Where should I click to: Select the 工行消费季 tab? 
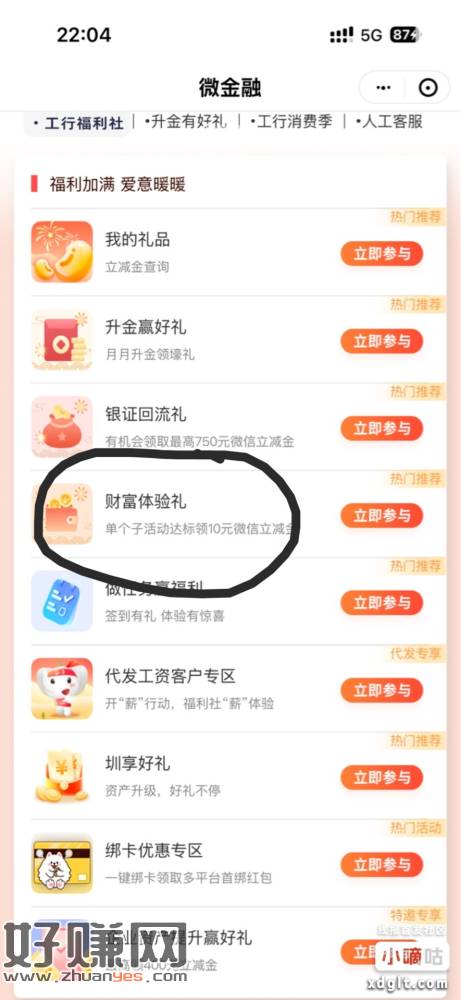click(x=291, y=121)
